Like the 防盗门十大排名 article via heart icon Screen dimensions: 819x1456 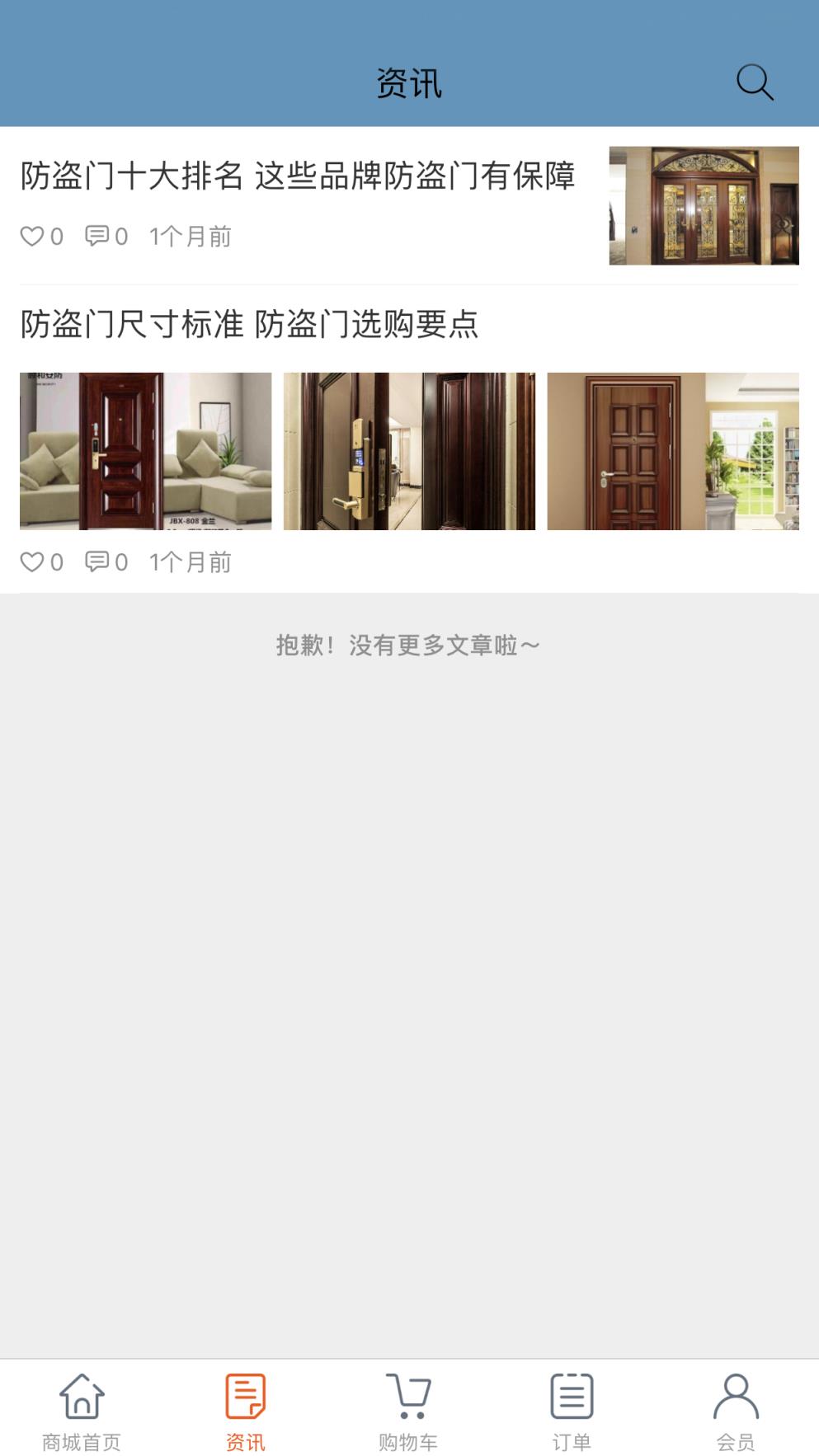point(33,236)
